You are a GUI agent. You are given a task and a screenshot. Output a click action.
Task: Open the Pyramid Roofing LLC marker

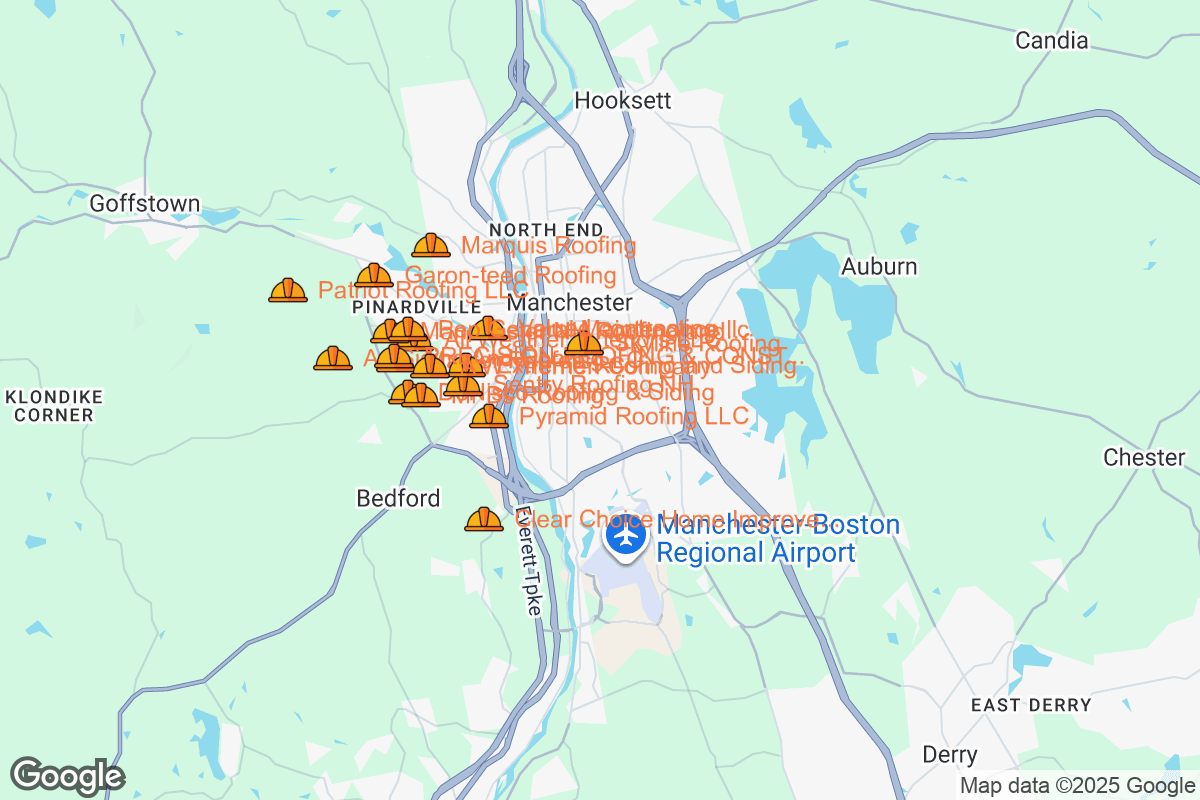pyautogui.click(x=489, y=416)
